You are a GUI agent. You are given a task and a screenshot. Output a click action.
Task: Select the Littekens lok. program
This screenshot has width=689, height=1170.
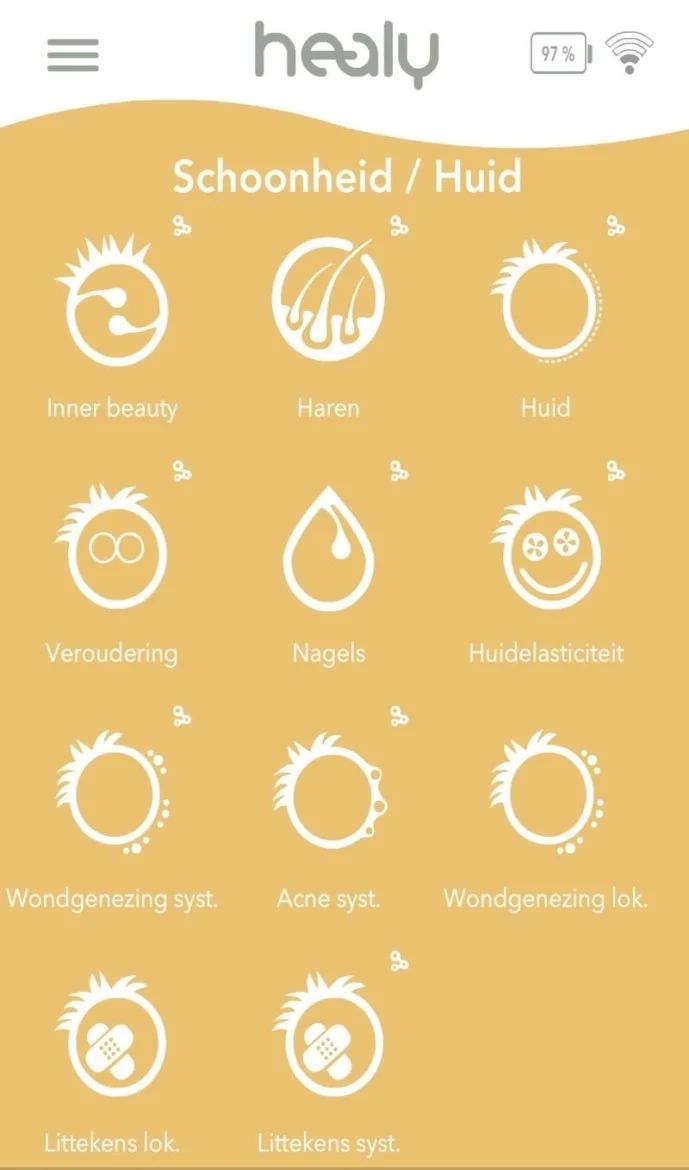tap(112, 1040)
